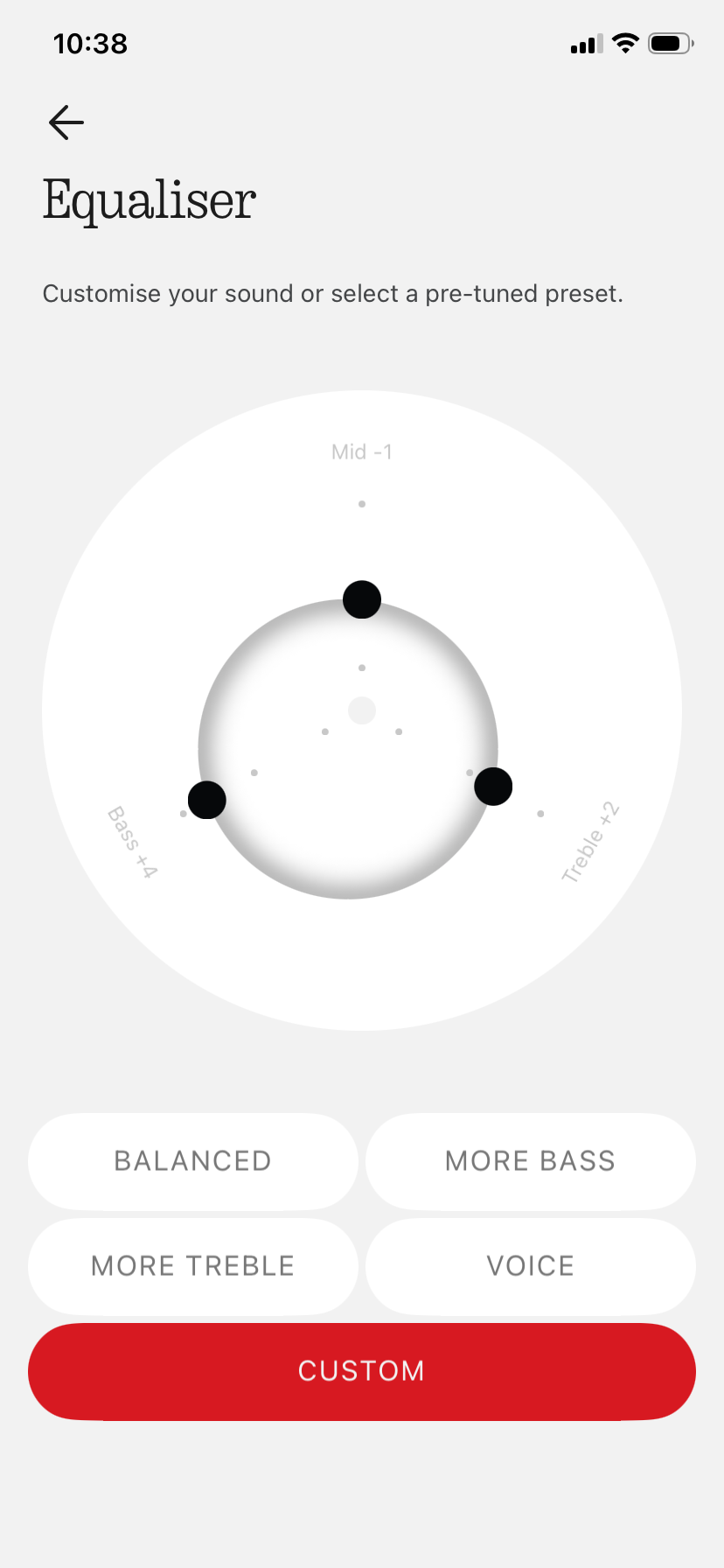Tap the Mid control handle
Viewport: 724px width, 1568px height.
362,599
